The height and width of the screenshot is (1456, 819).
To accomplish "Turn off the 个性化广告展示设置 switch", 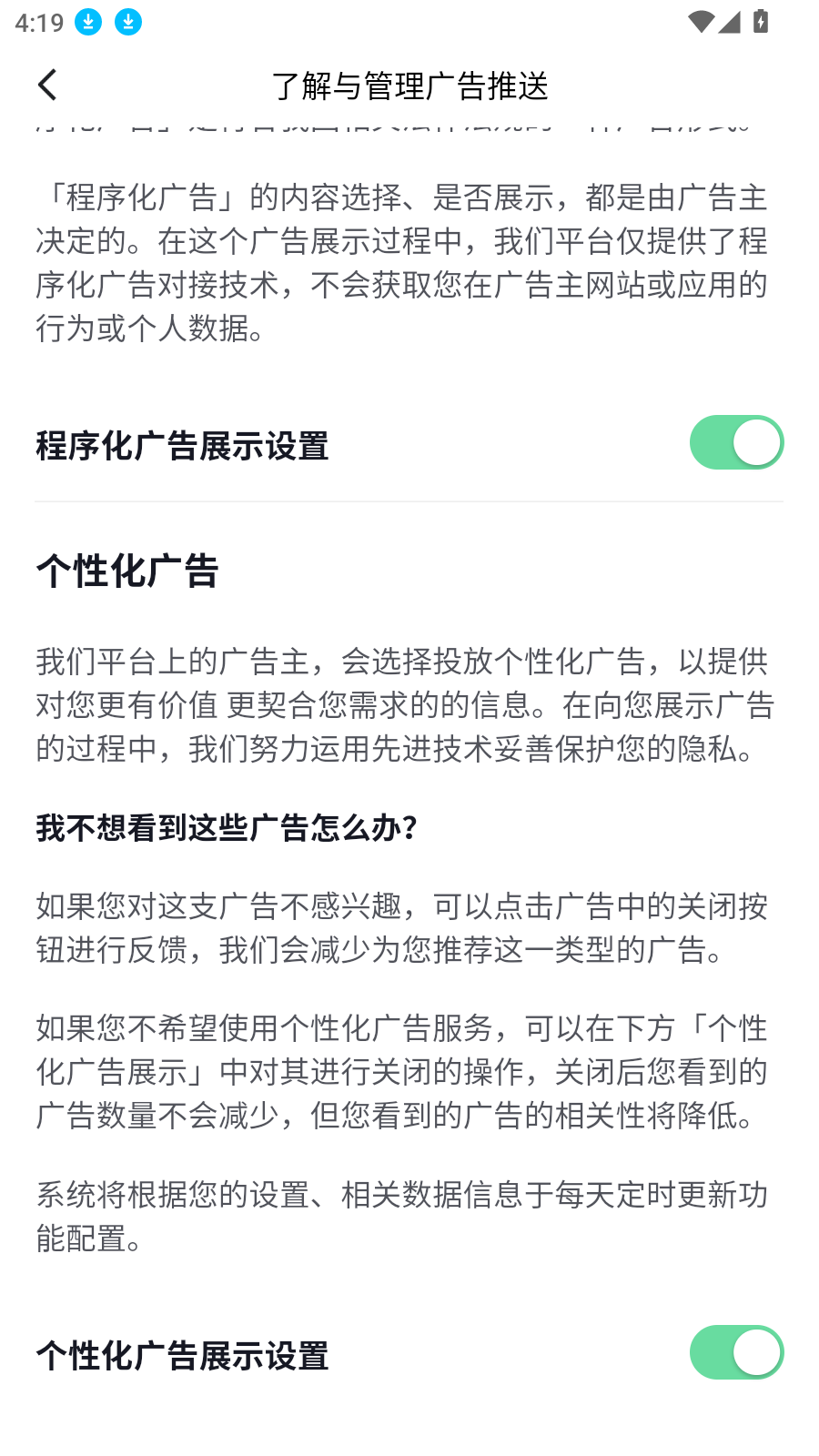I will pos(736,1353).
